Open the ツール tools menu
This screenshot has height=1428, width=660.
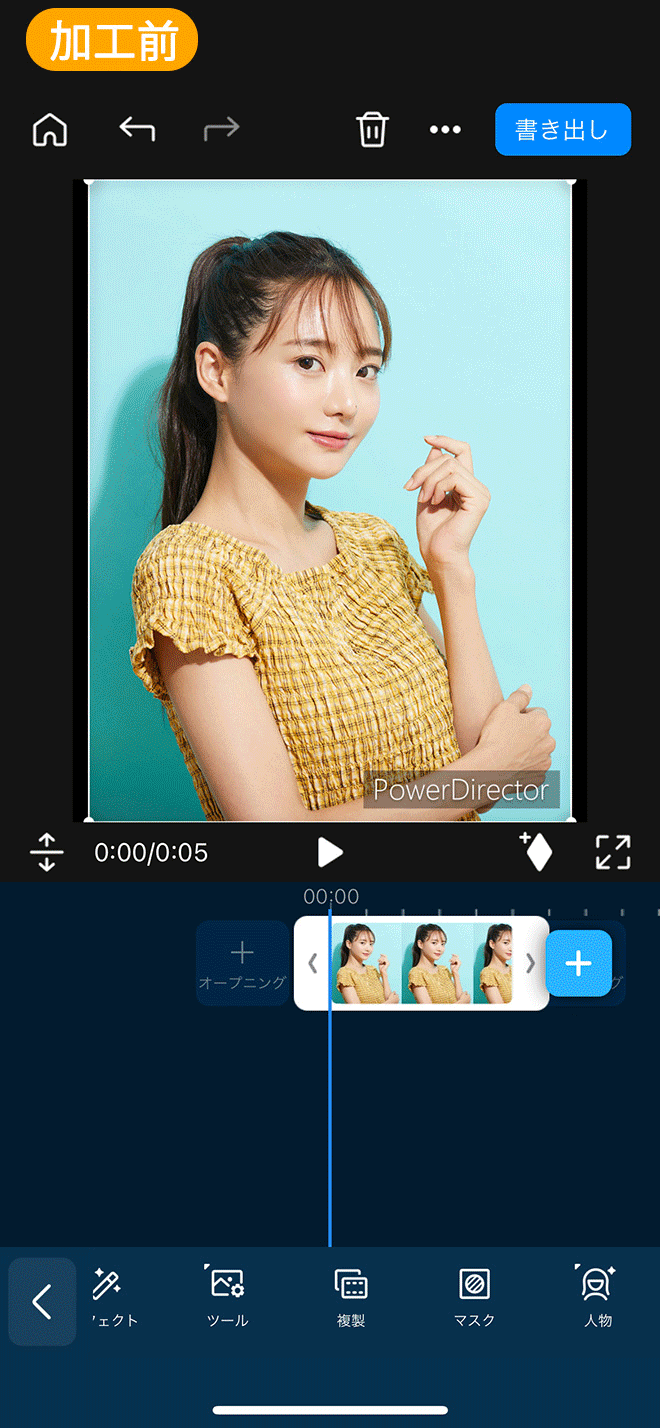tap(228, 1297)
